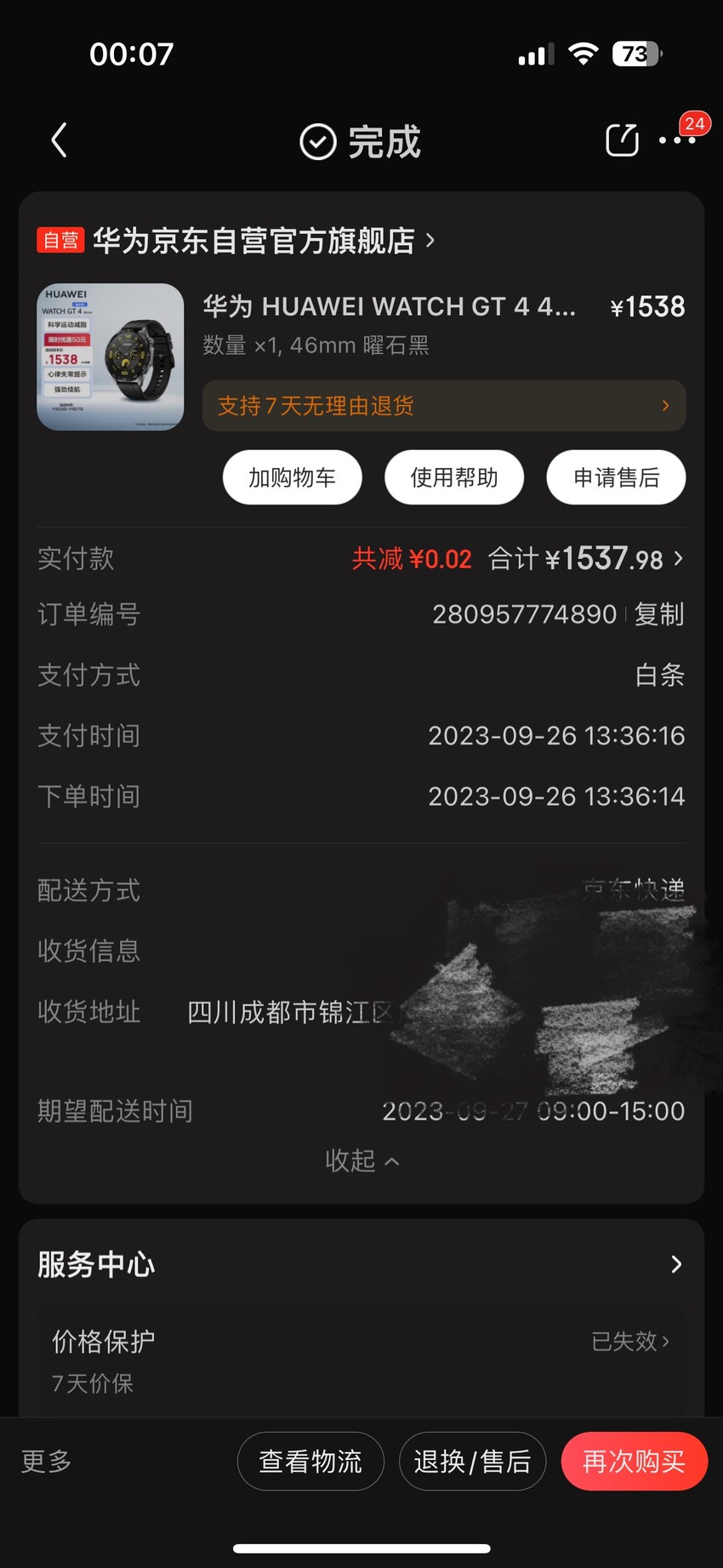Open 使用帮助 for this product

point(454,477)
